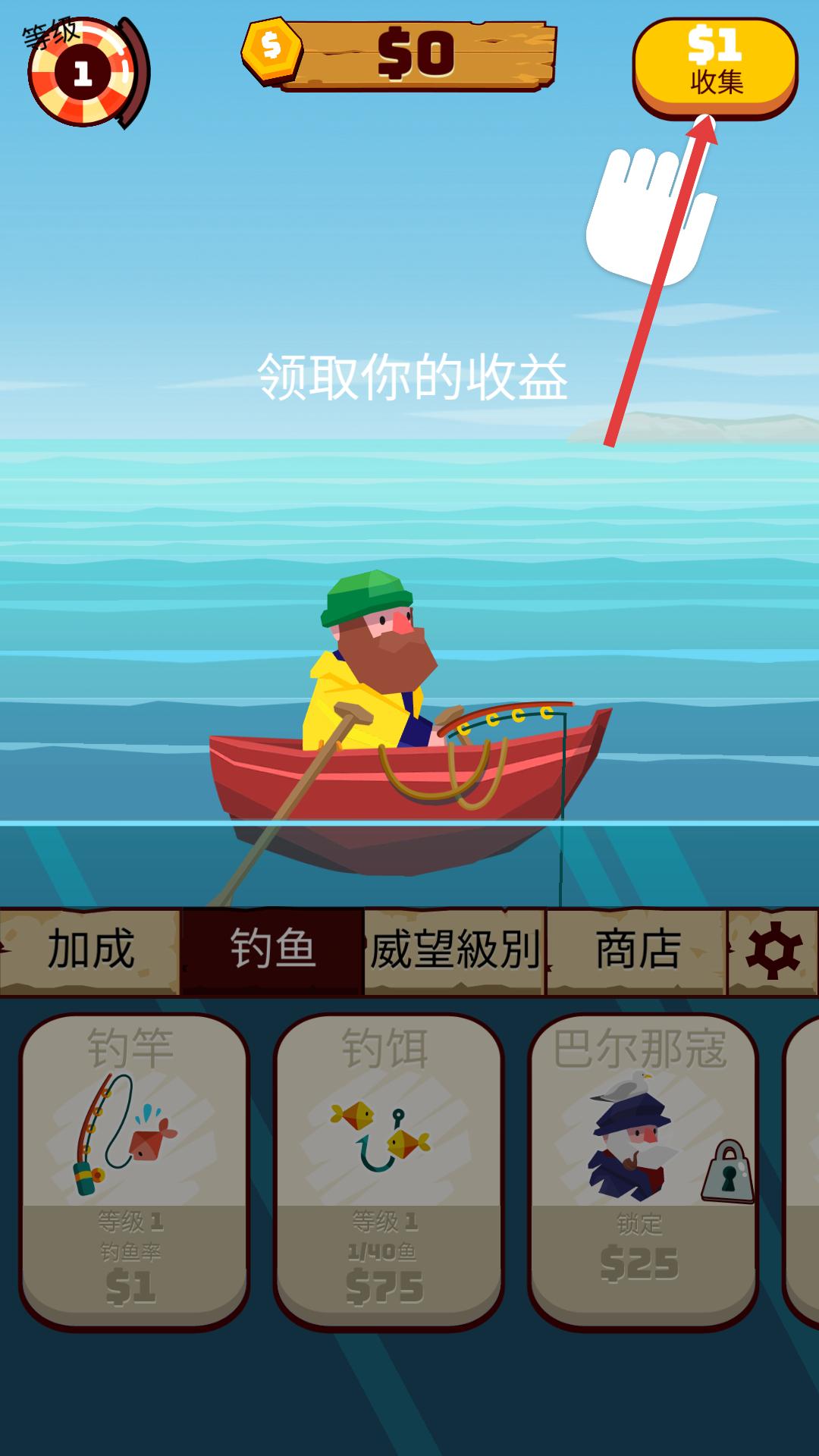Select the 钓鱼 tab
The image size is (819, 1456).
271,951
